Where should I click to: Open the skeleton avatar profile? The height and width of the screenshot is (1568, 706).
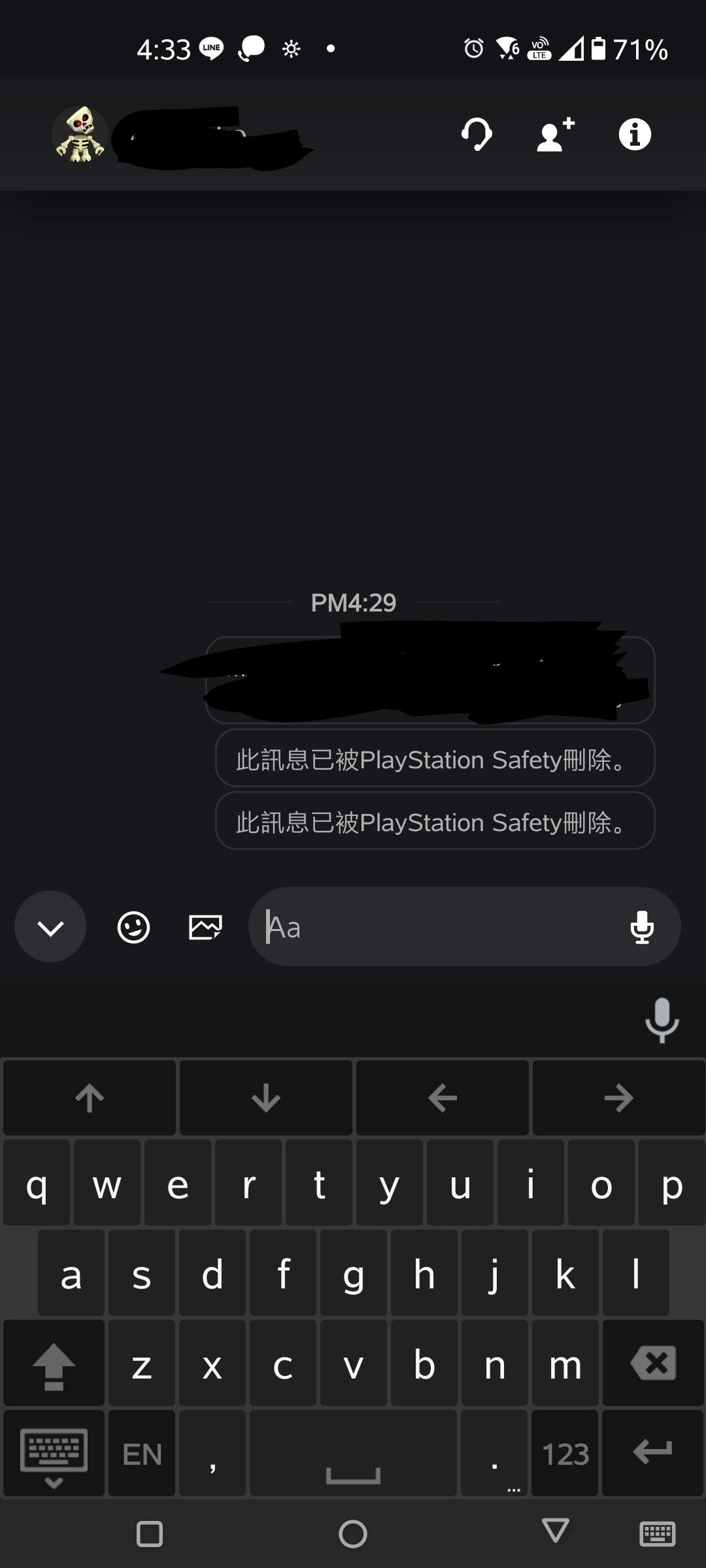click(x=80, y=135)
